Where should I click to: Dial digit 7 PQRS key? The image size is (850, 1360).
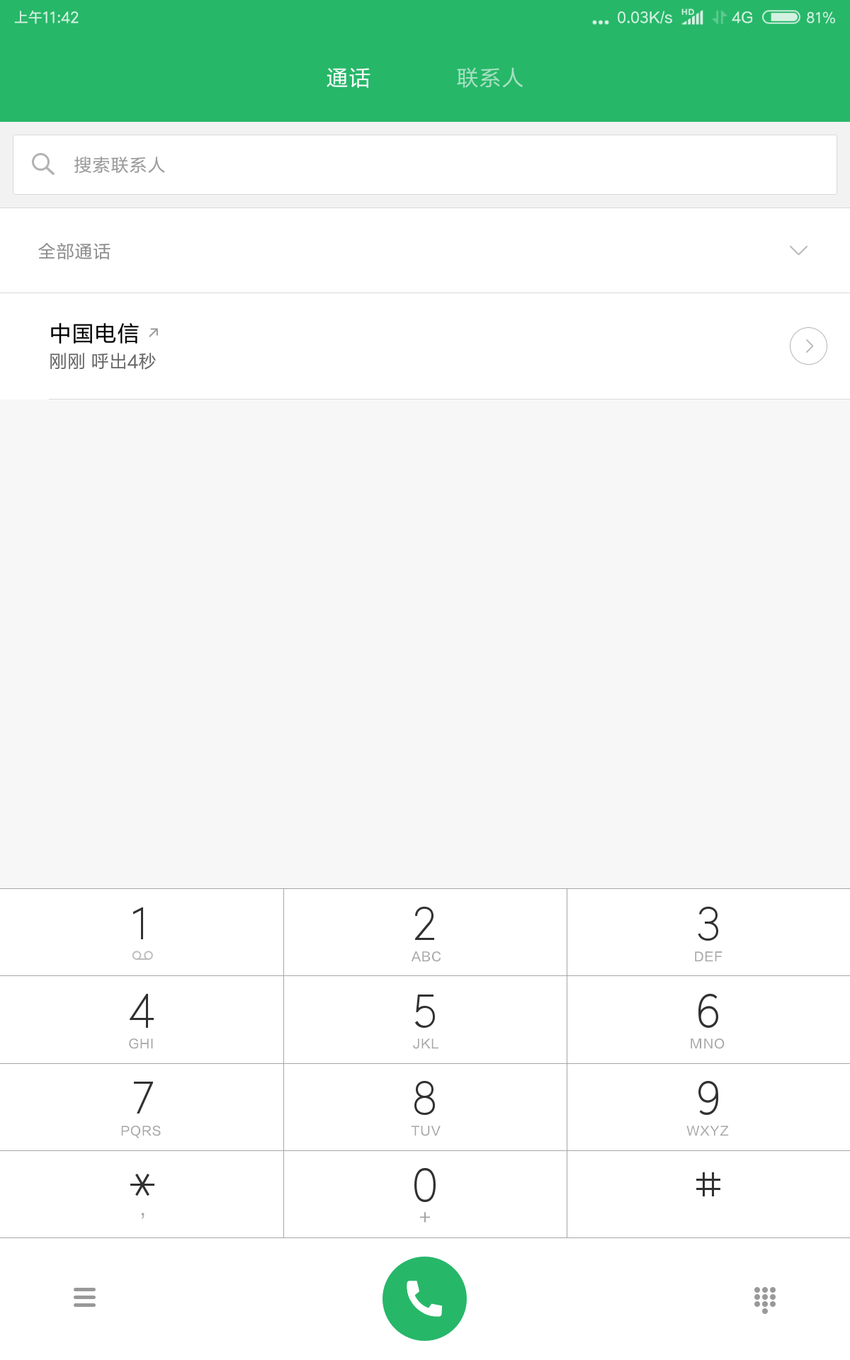coord(141,1107)
